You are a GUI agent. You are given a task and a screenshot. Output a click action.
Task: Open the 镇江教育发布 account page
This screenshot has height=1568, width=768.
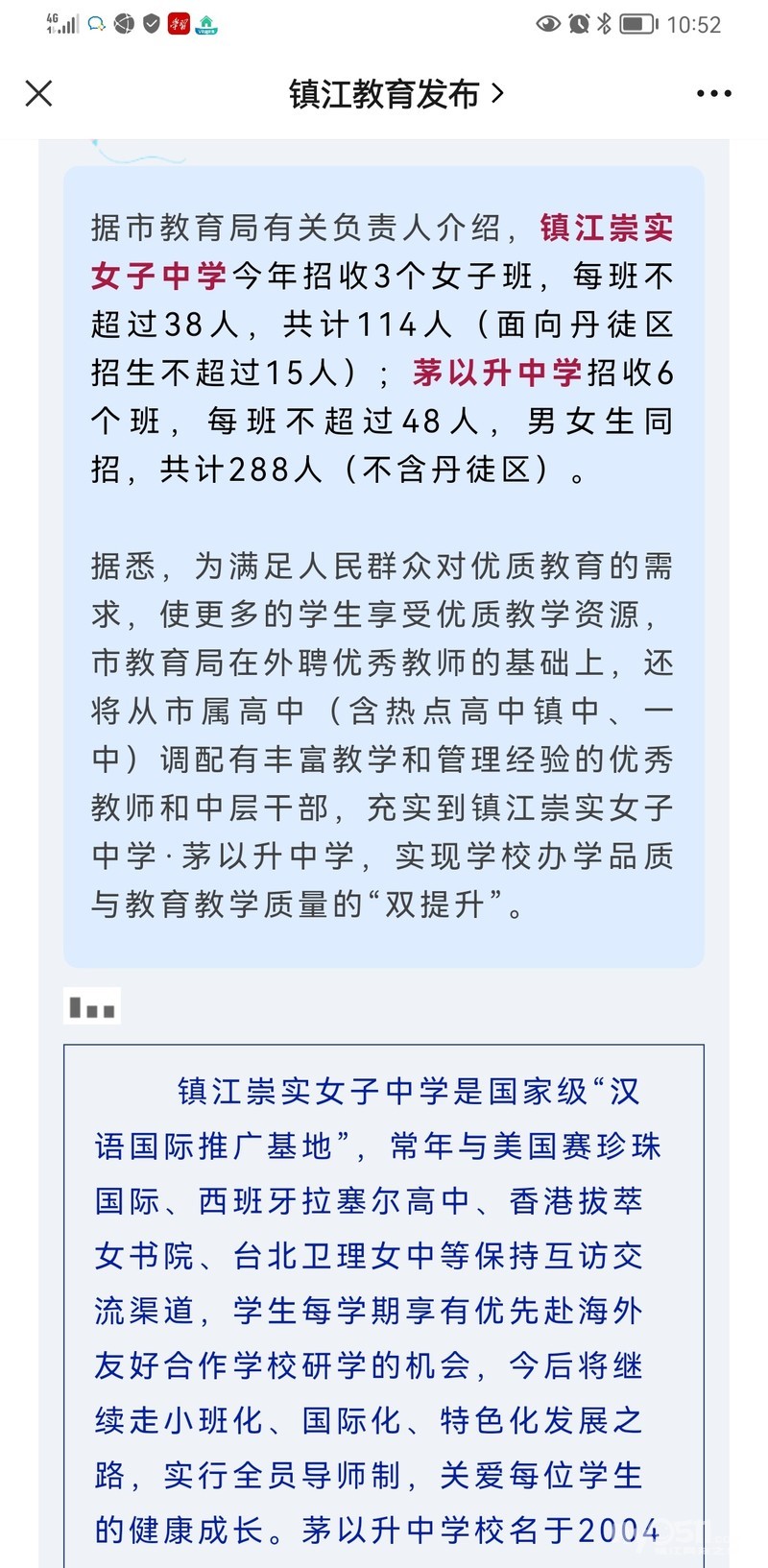[396, 94]
